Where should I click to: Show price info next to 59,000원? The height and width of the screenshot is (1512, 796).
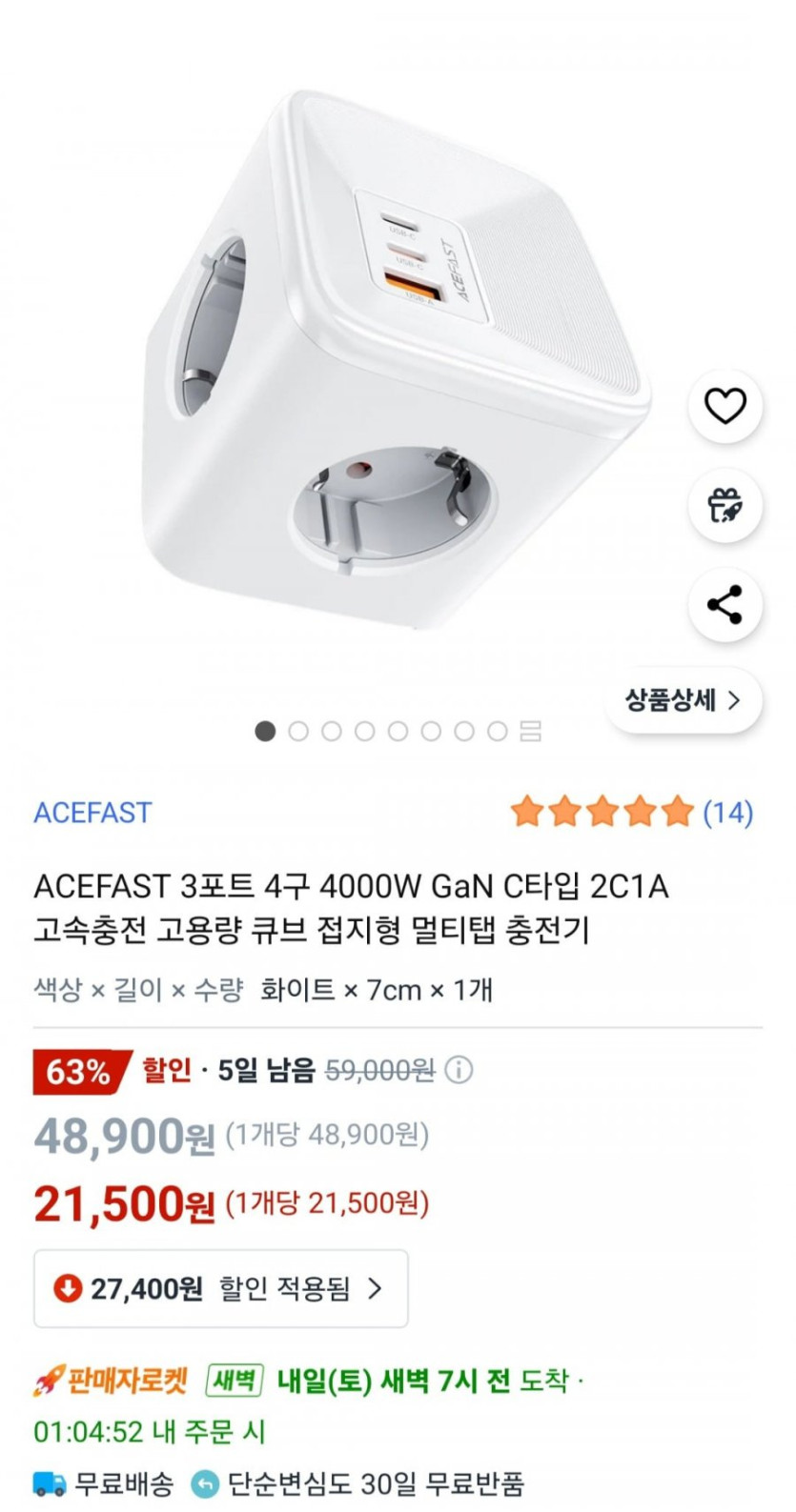(459, 1070)
